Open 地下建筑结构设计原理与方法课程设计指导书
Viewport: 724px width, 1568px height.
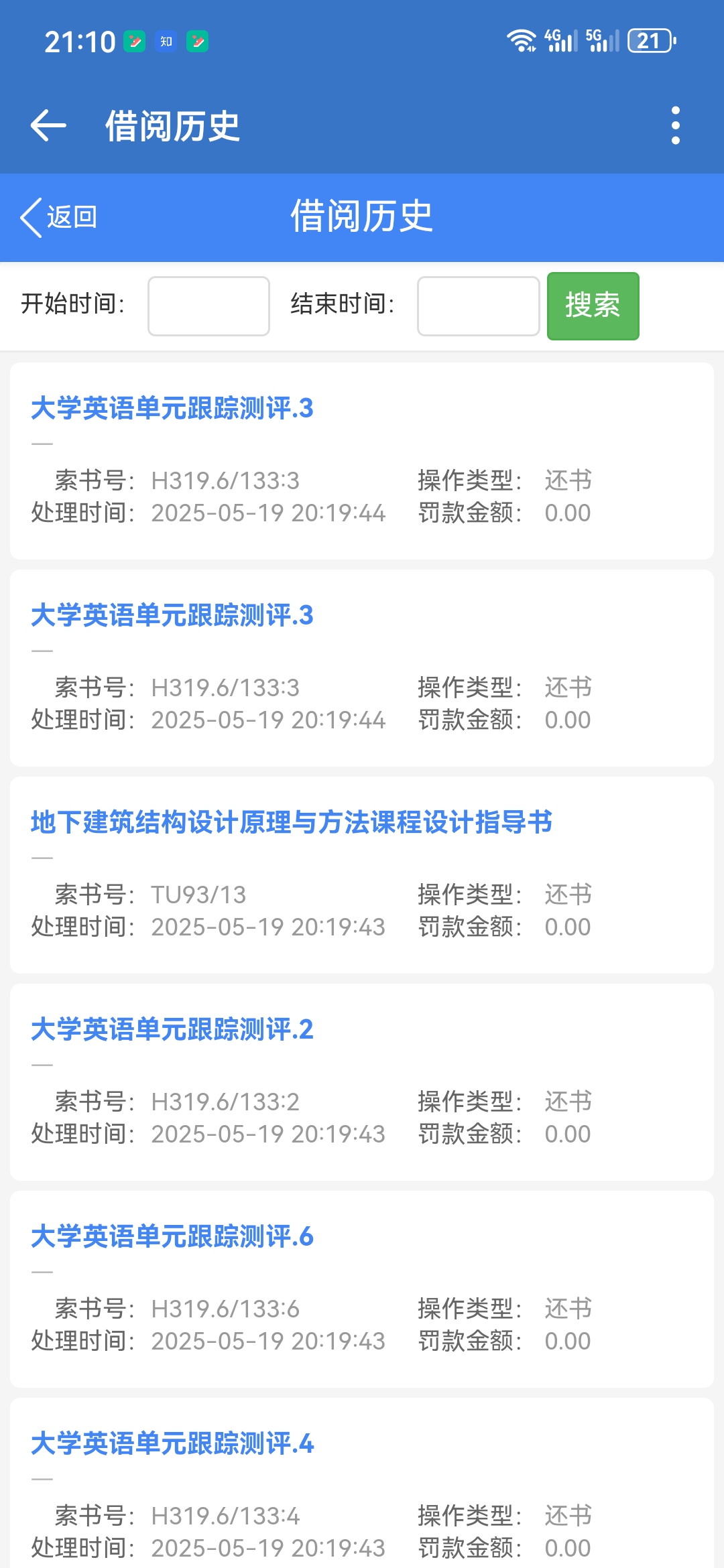[x=292, y=822]
